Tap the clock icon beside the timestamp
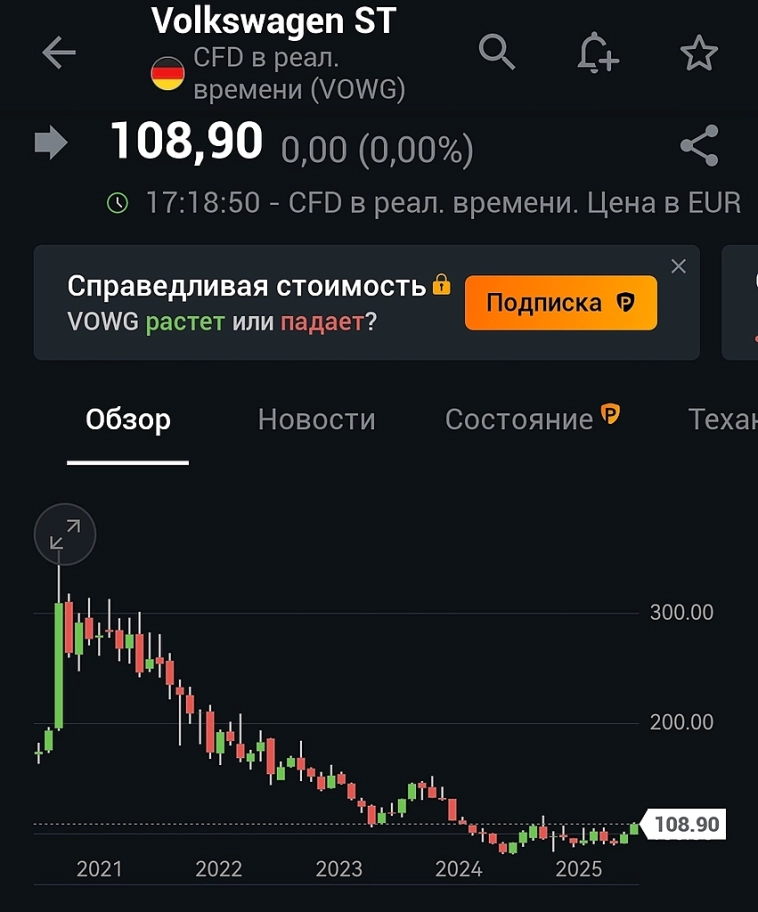This screenshot has width=758, height=912. pos(119,203)
